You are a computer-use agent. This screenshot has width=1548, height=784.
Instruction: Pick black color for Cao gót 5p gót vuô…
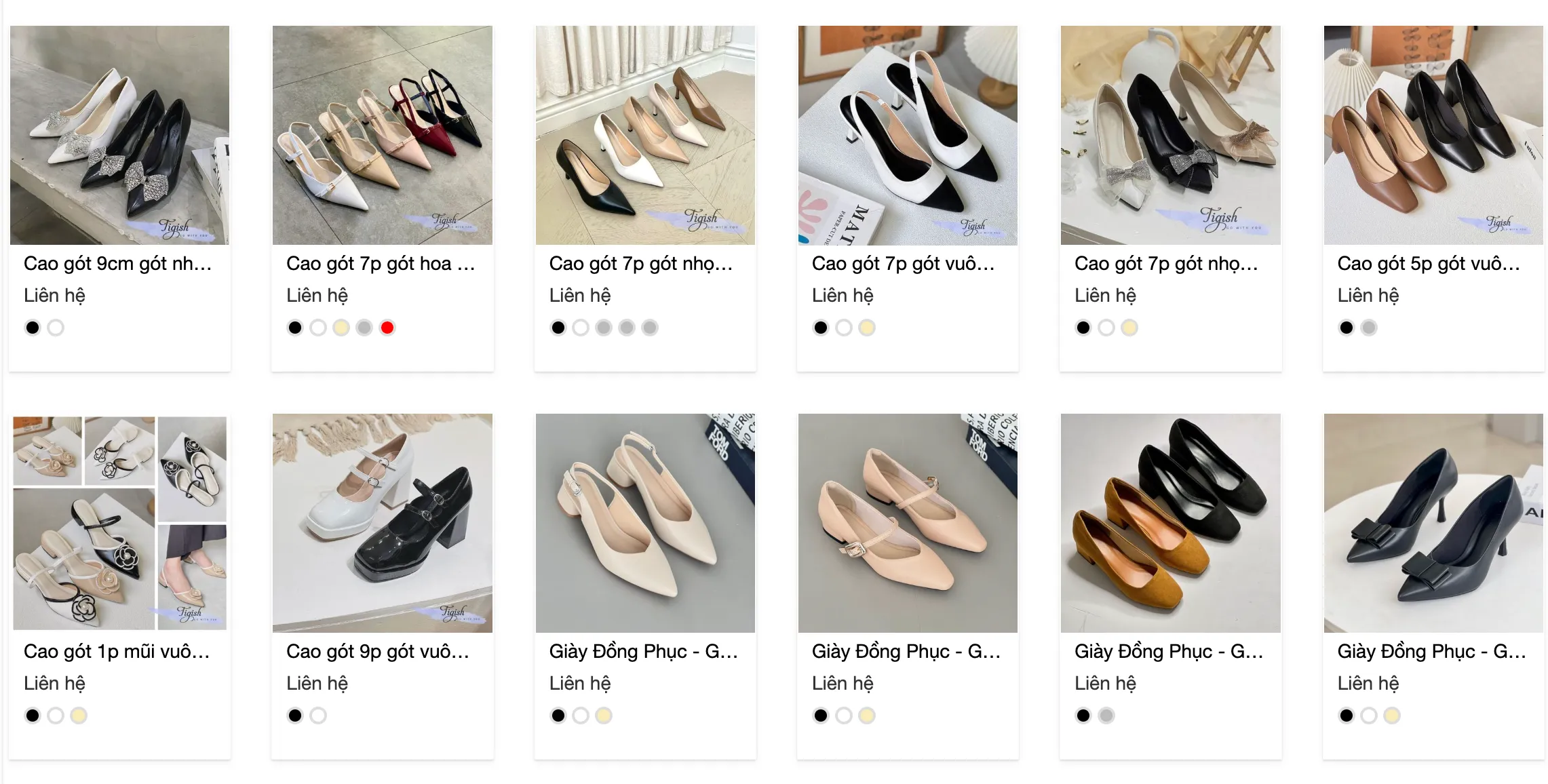pos(1347,328)
